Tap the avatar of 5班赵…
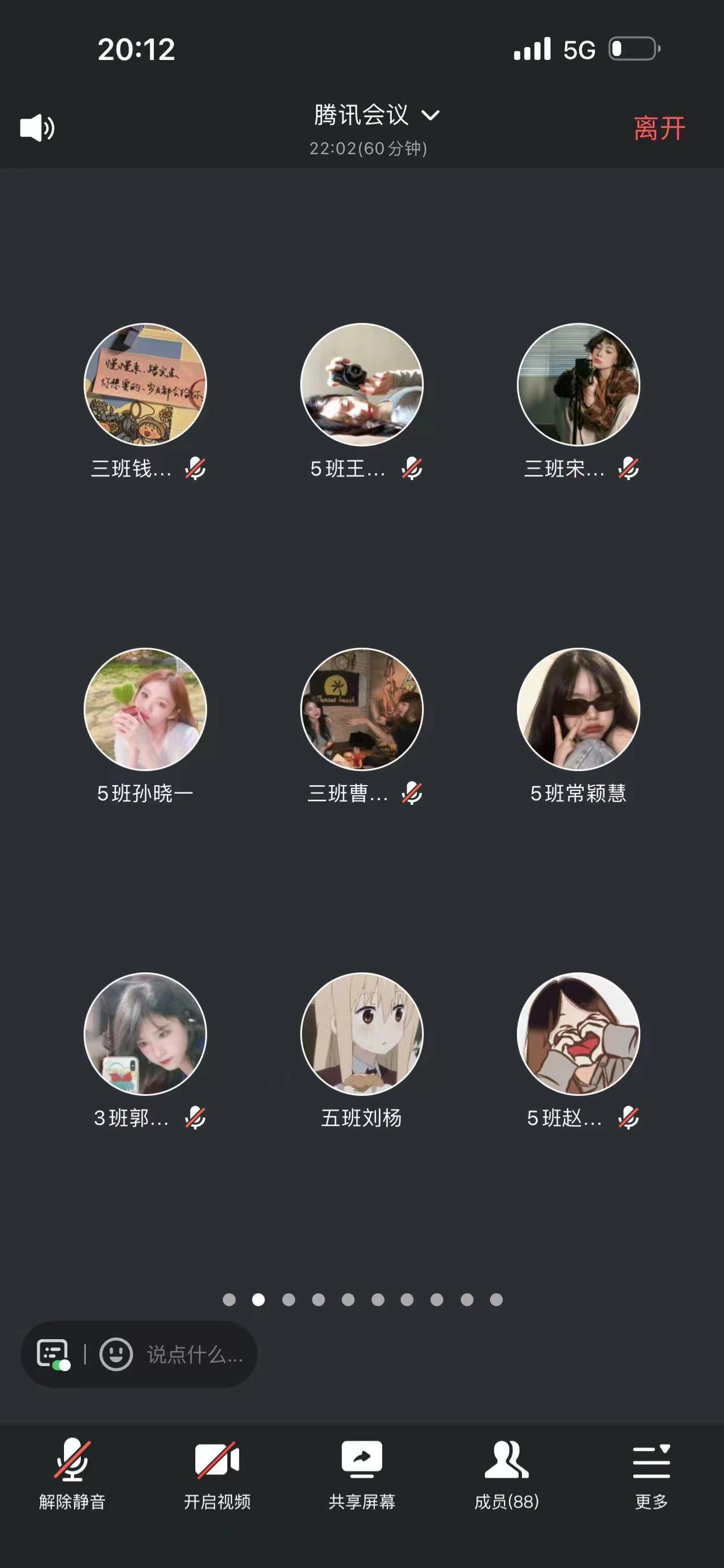 tap(578, 1034)
